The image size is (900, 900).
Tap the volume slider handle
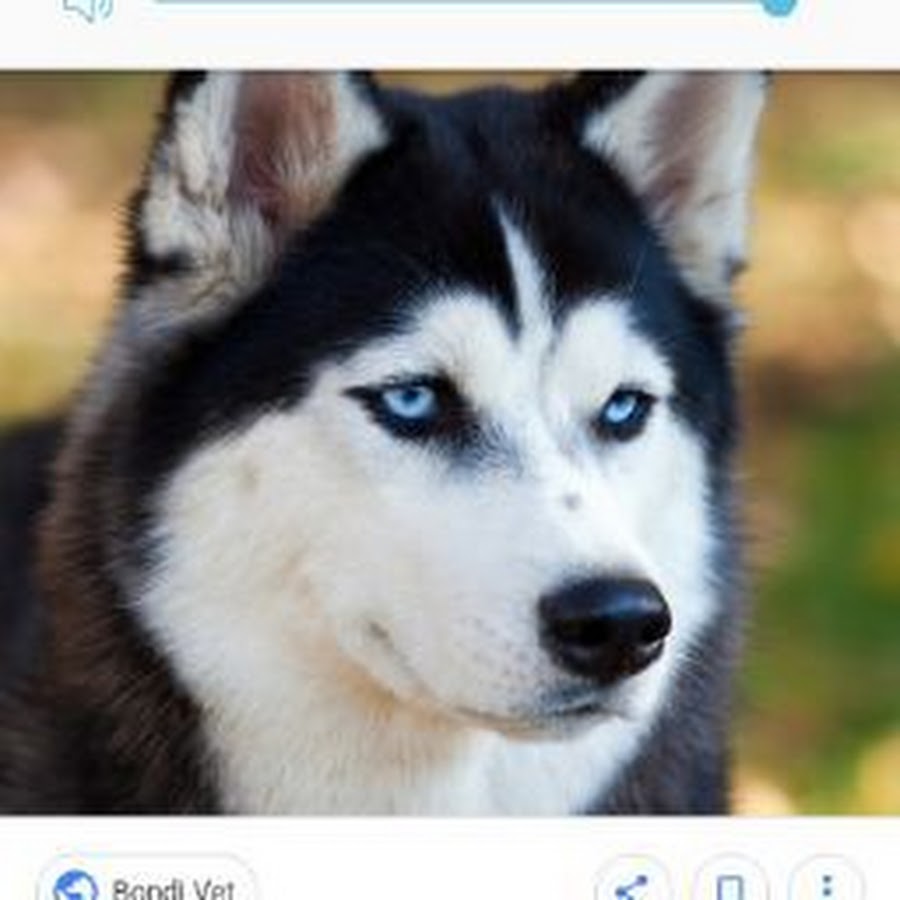tap(778, 4)
